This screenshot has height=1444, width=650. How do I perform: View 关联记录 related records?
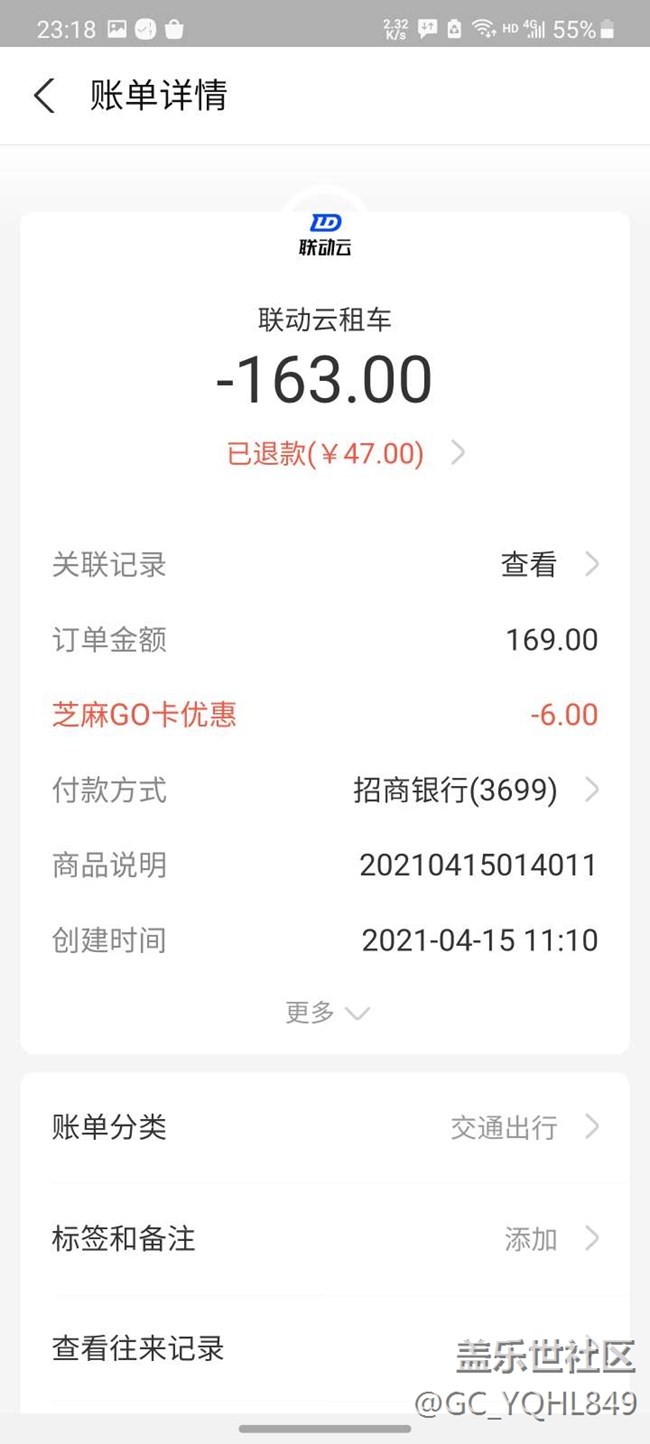click(x=548, y=565)
